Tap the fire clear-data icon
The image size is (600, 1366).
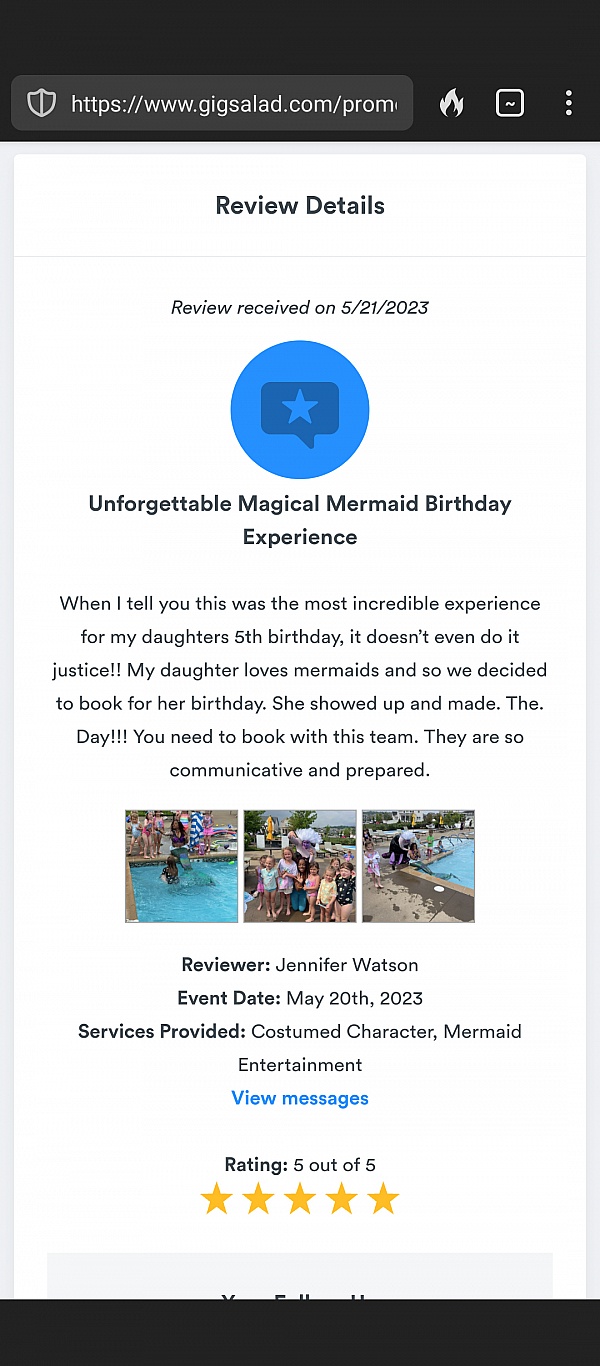[452, 103]
